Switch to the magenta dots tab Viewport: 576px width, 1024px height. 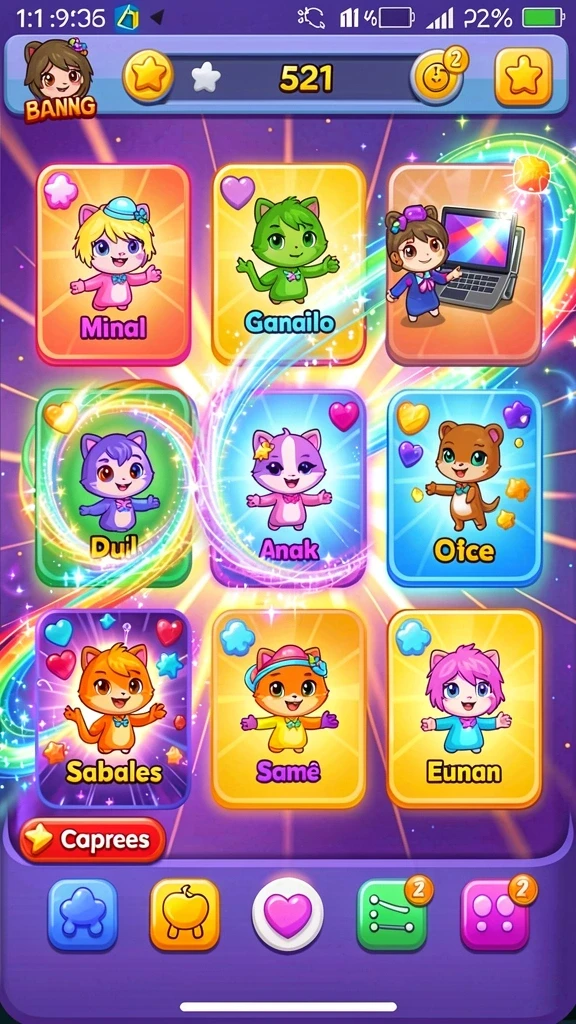point(495,914)
